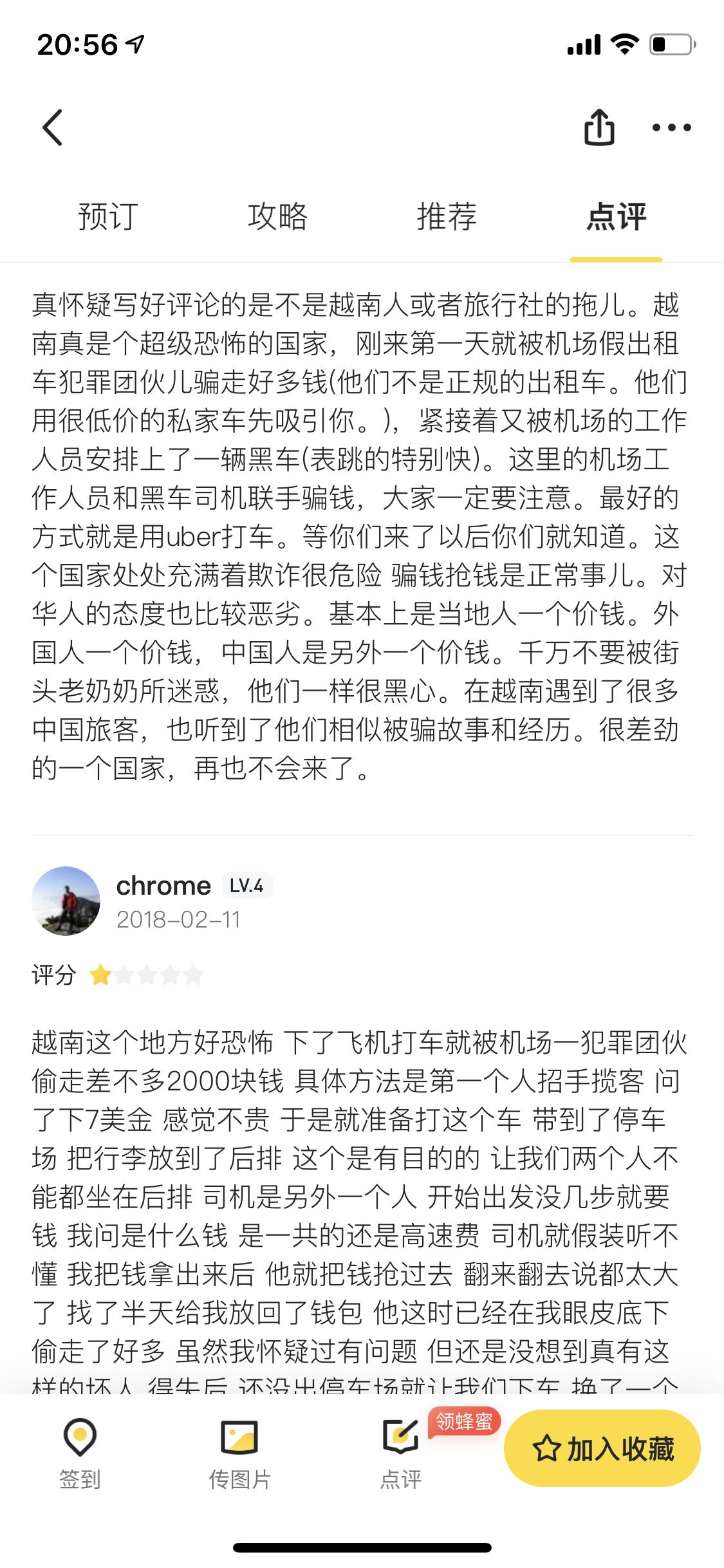Viewport: 724px width, 1568px height.
Task: Switch to the 预订 tab
Action: coord(108,216)
